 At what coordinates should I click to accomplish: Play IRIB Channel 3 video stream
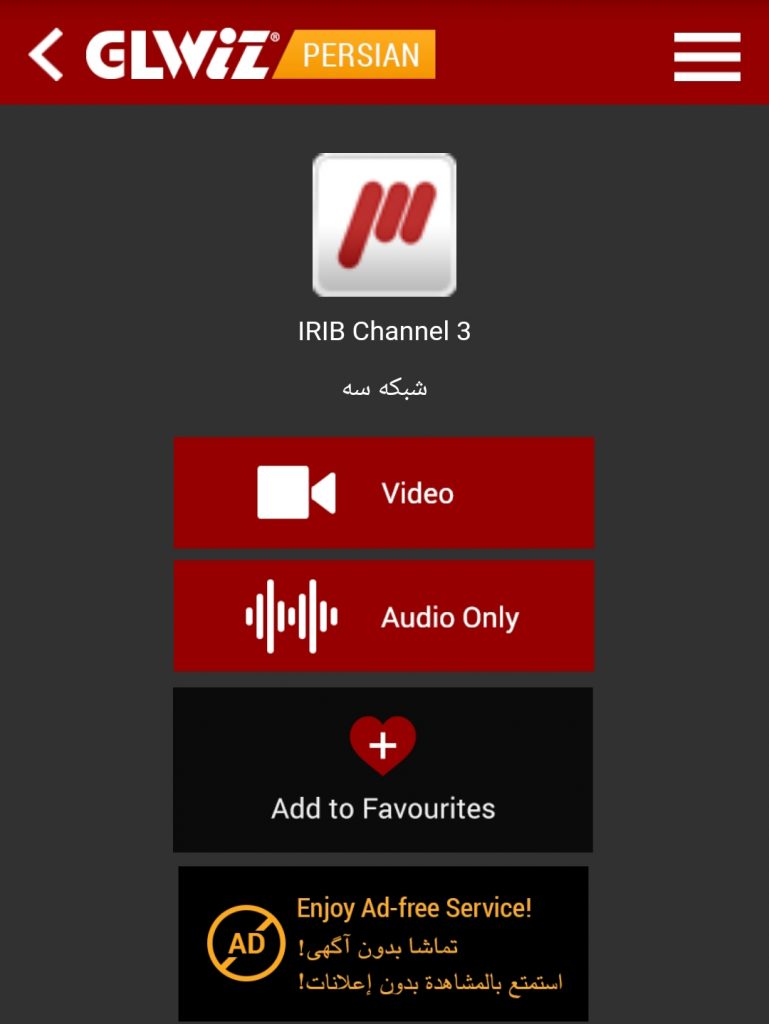point(383,493)
